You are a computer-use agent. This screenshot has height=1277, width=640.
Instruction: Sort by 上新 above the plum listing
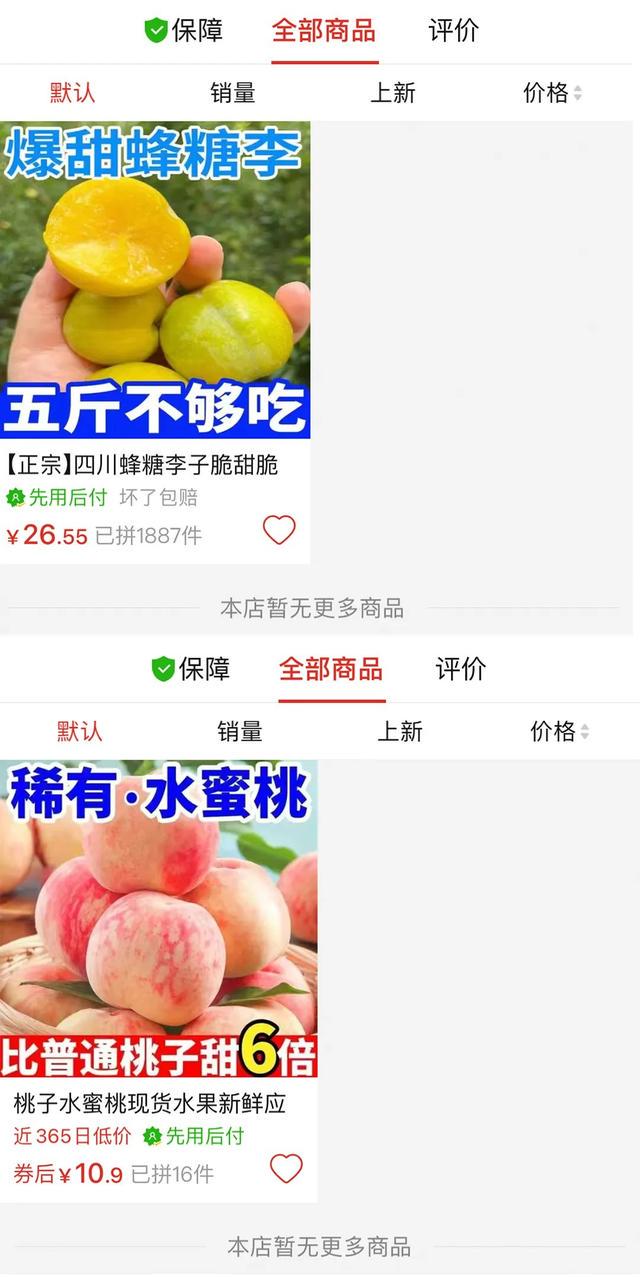pos(393,93)
